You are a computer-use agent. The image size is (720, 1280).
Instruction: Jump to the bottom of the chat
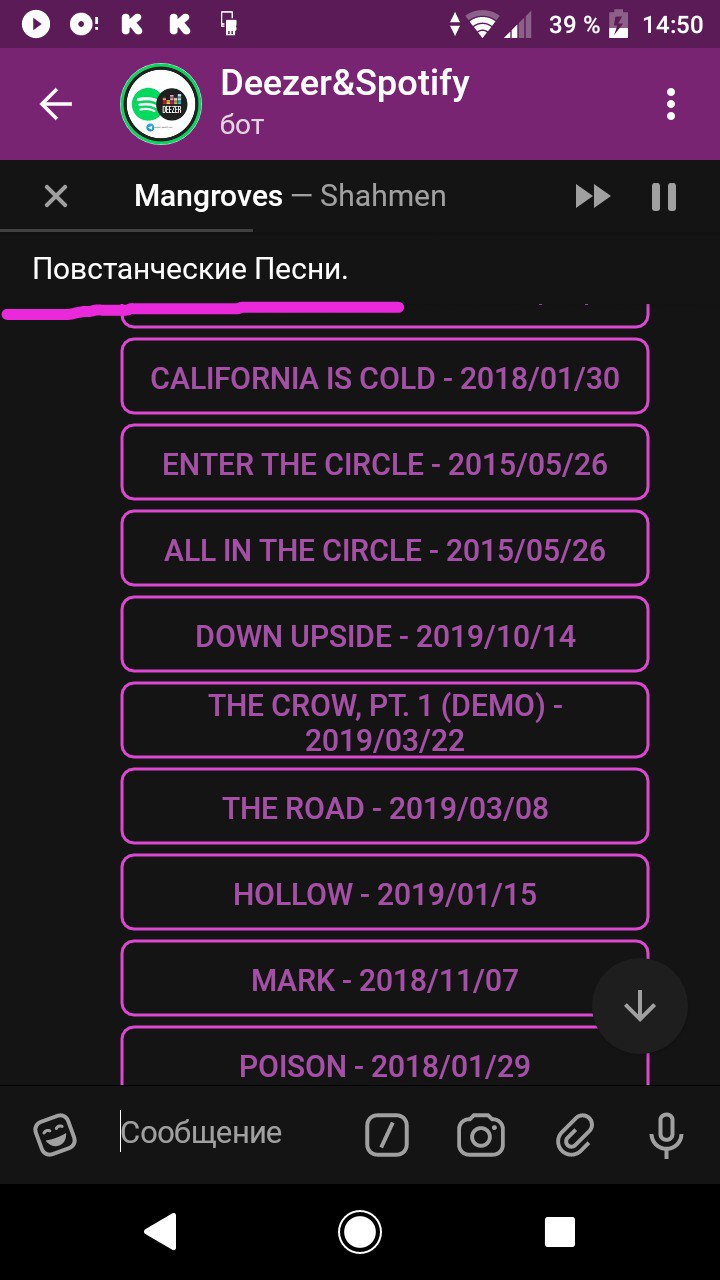[640, 1006]
